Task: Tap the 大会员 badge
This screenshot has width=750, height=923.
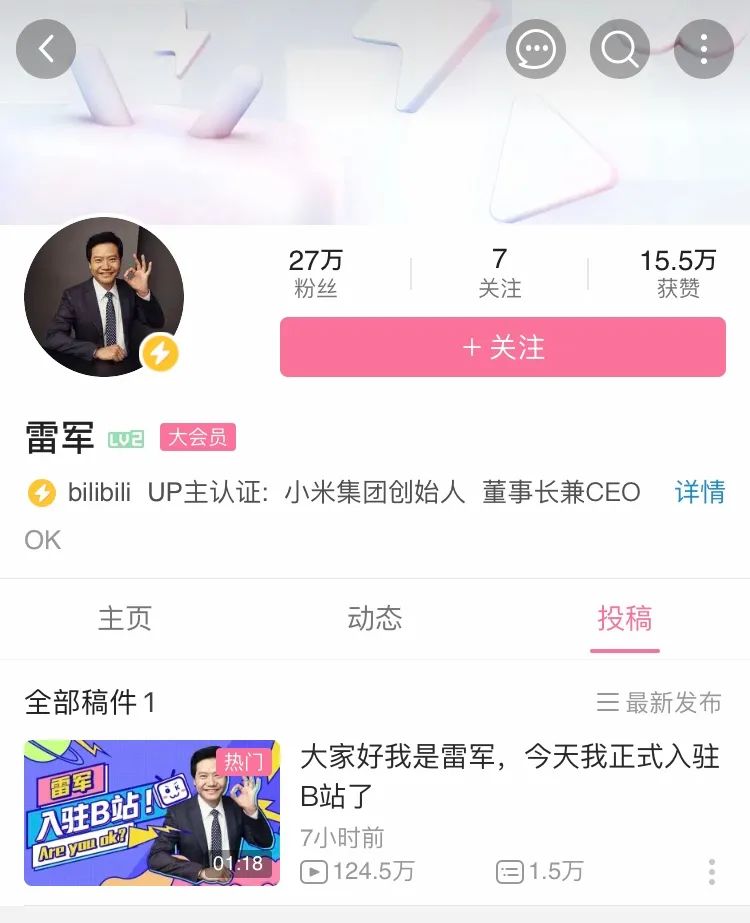Action: tap(197, 437)
